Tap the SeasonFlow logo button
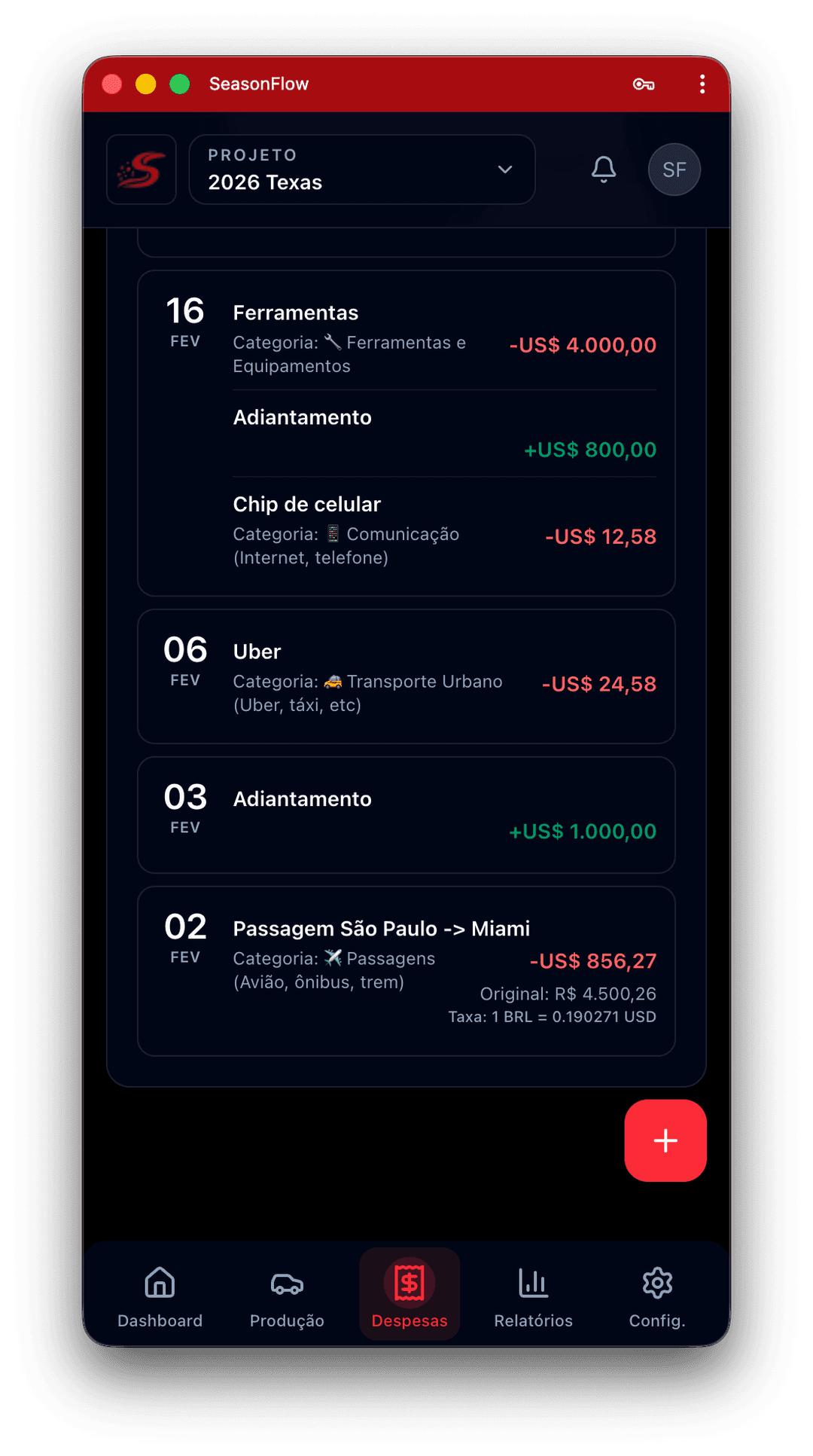Image resolution: width=813 pixels, height=1456 pixels. click(142, 169)
